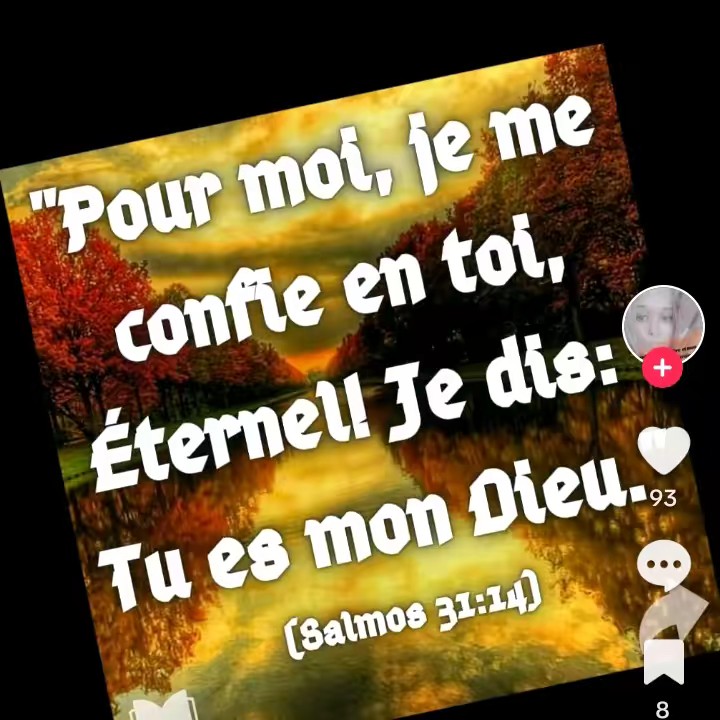Follow the creator with the red plus
This screenshot has height=720, width=720.
tap(662, 368)
